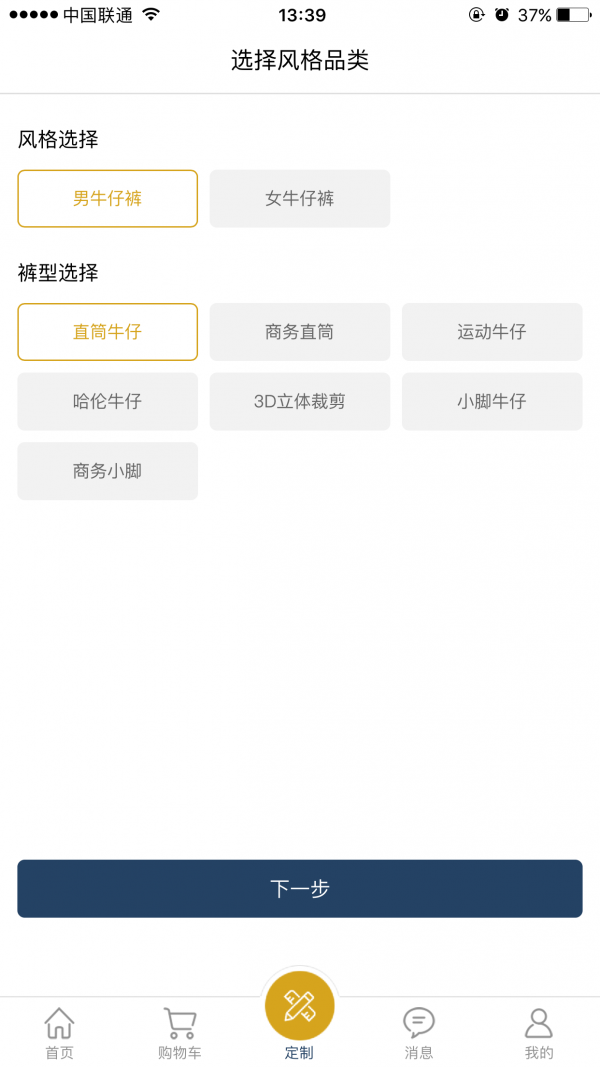This screenshot has height=1067, width=600.
Task: Choose 3D立体裁剪 pants type
Action: click(299, 401)
